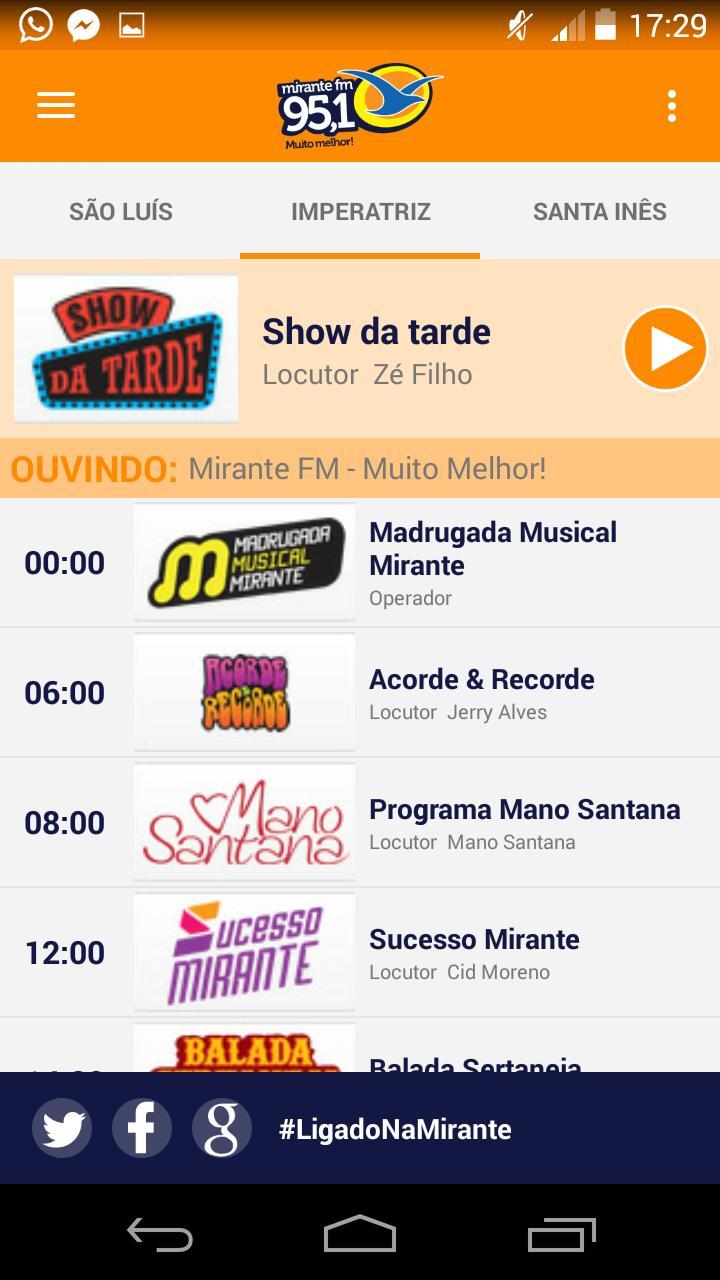
Task: Play the Show da tarde stream
Action: coord(663,348)
